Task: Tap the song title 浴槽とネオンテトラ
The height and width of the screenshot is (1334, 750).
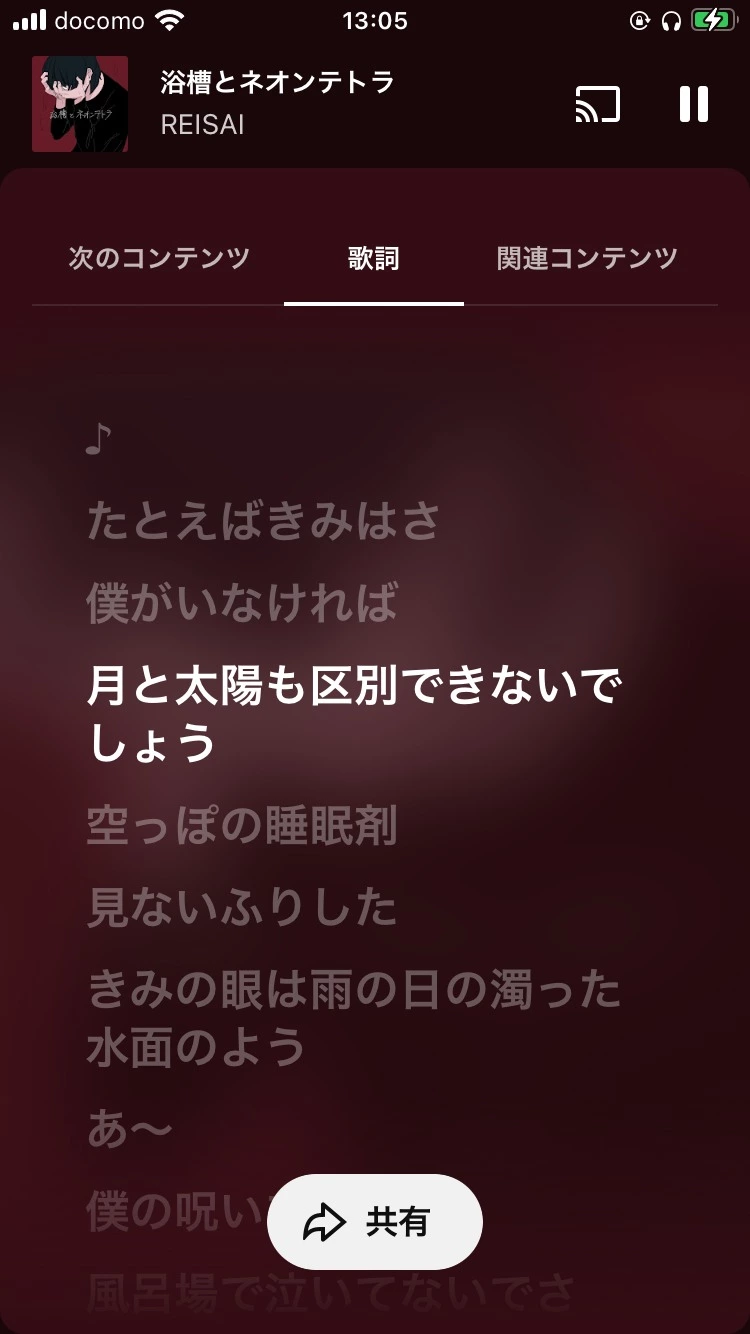Action: (x=276, y=86)
